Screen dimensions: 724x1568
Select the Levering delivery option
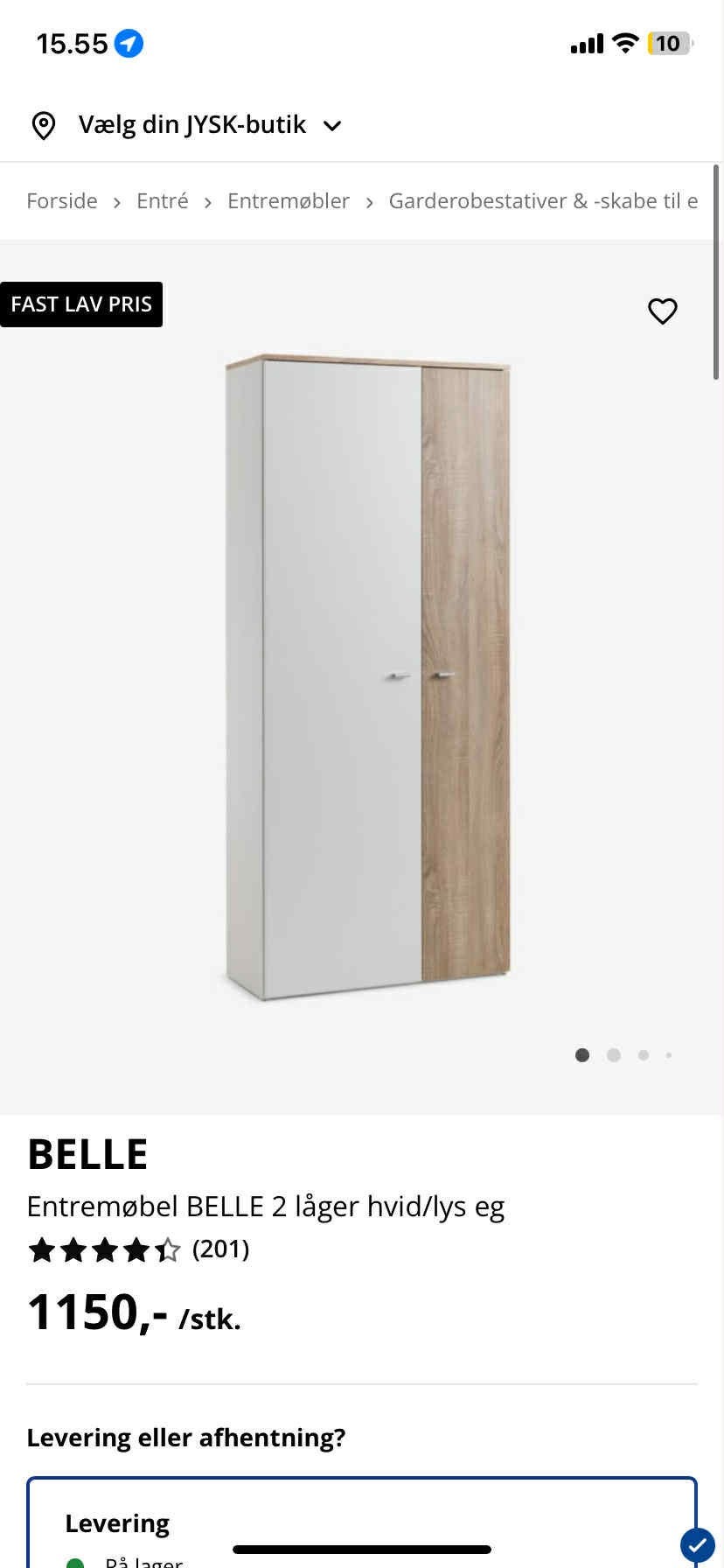(117, 1523)
